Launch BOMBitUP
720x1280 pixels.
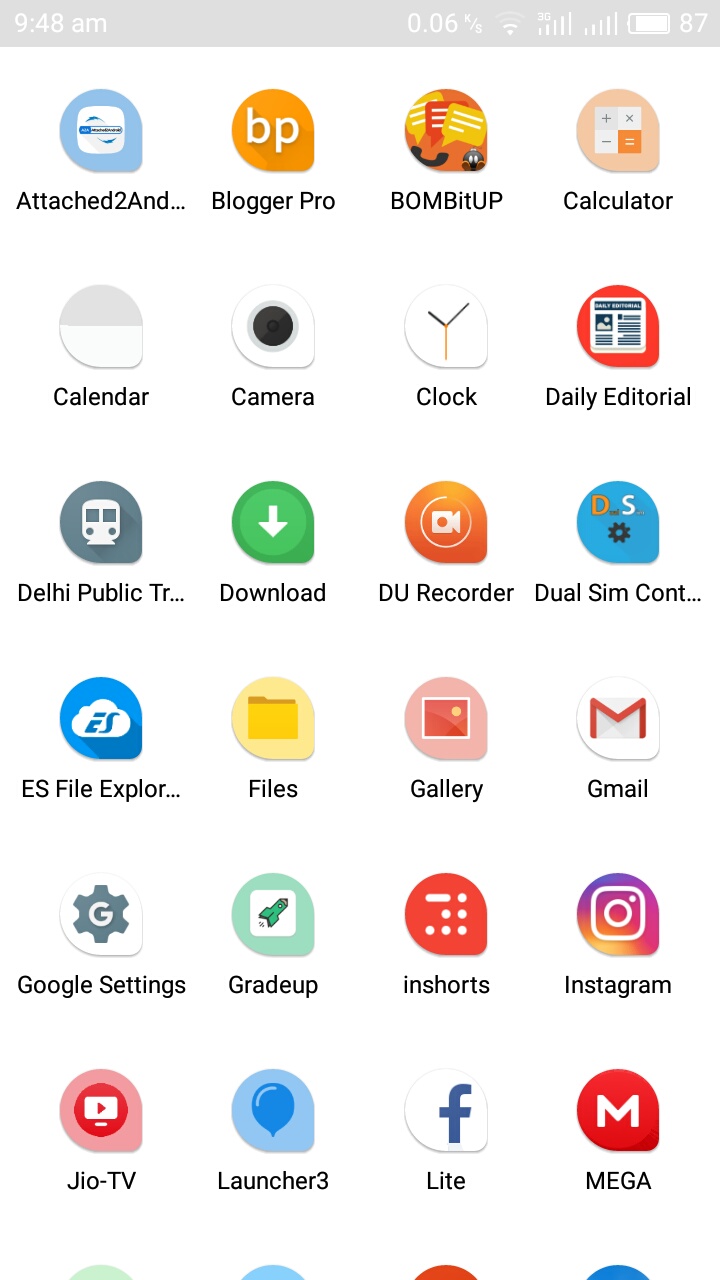point(446,131)
